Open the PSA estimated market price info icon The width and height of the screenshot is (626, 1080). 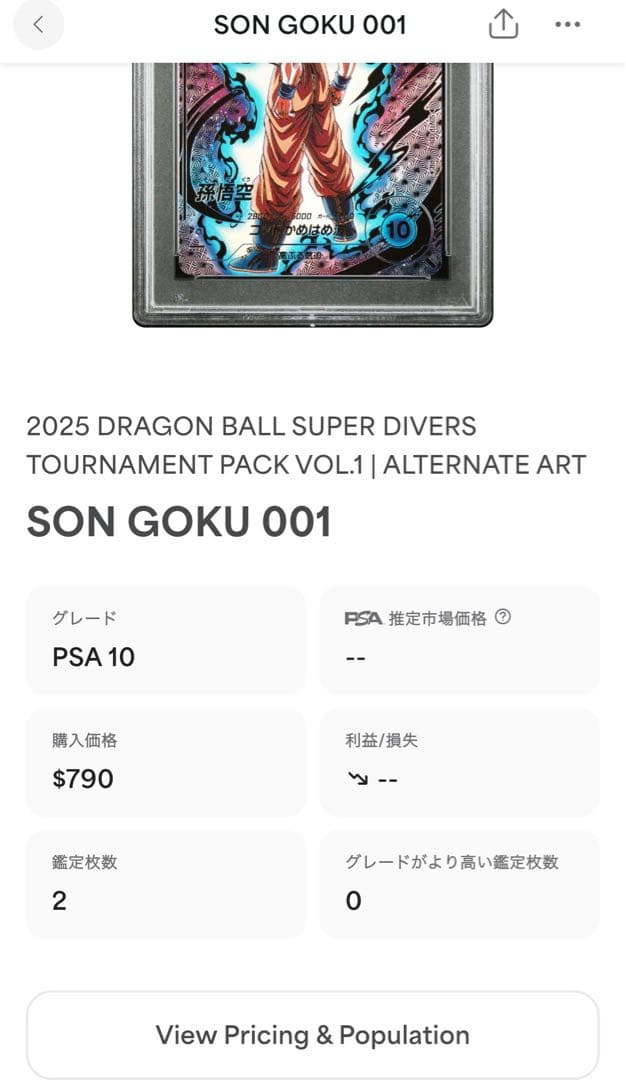pos(503,618)
